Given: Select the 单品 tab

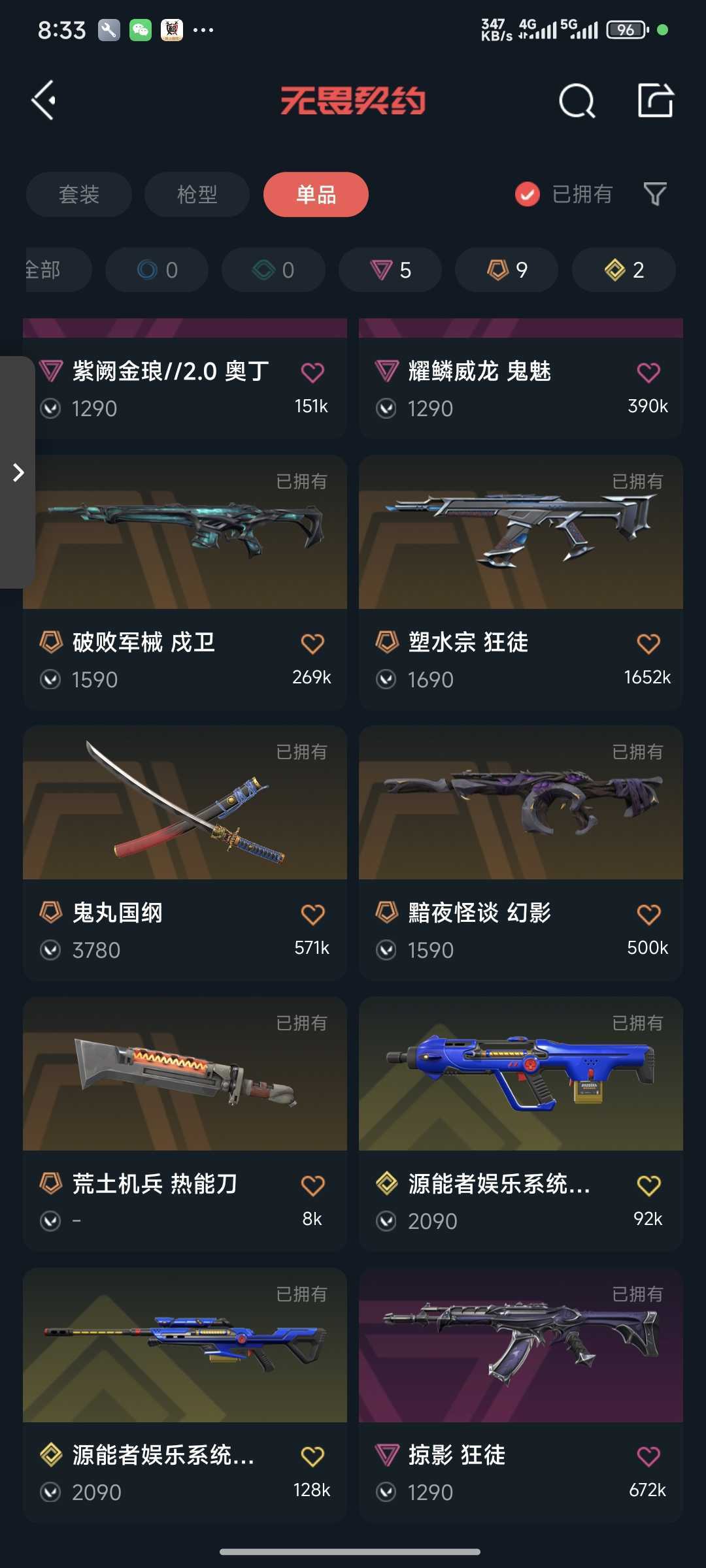Looking at the screenshot, I should click(x=316, y=195).
